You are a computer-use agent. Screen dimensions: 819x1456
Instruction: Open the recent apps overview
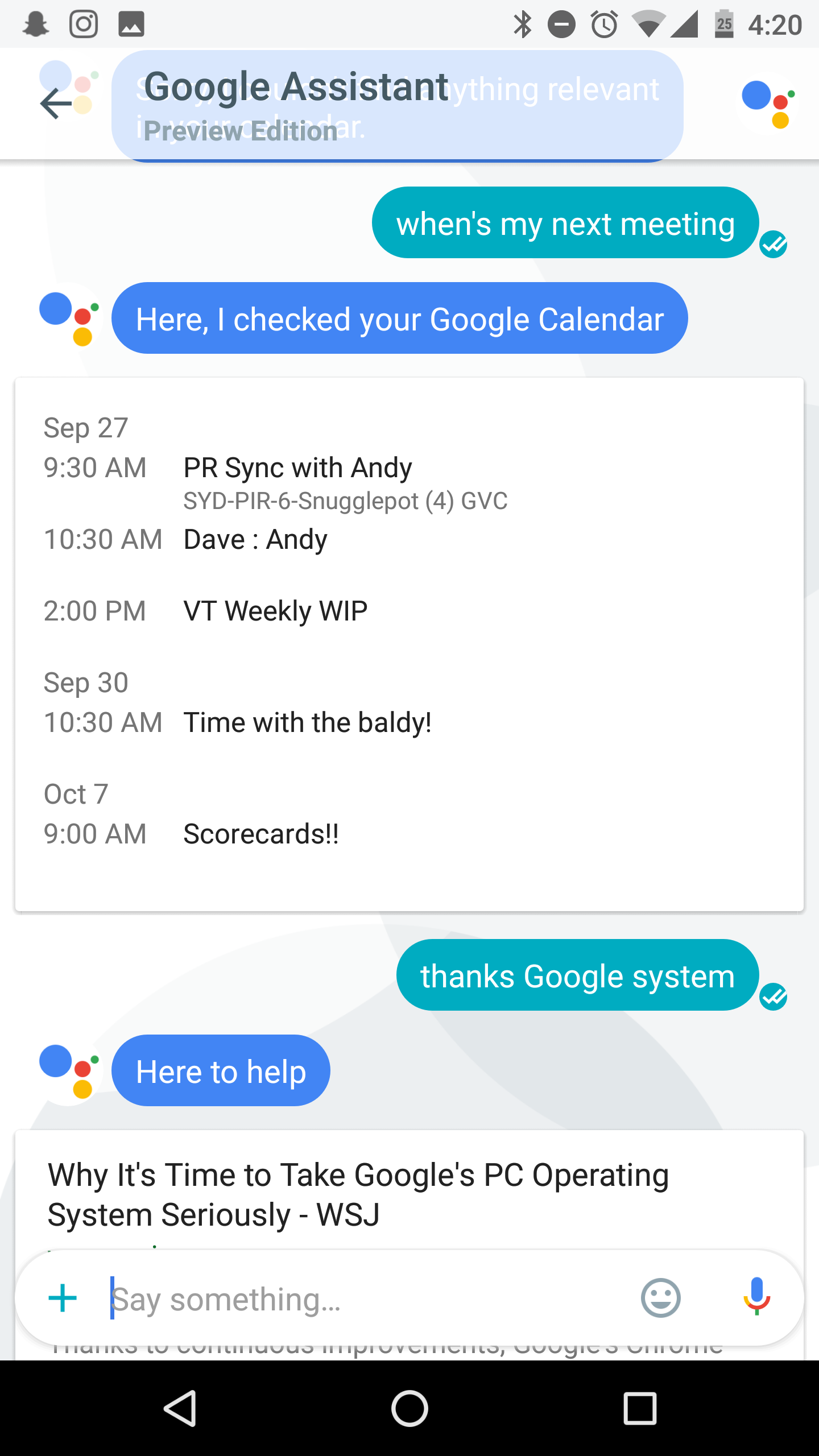coord(640,1409)
